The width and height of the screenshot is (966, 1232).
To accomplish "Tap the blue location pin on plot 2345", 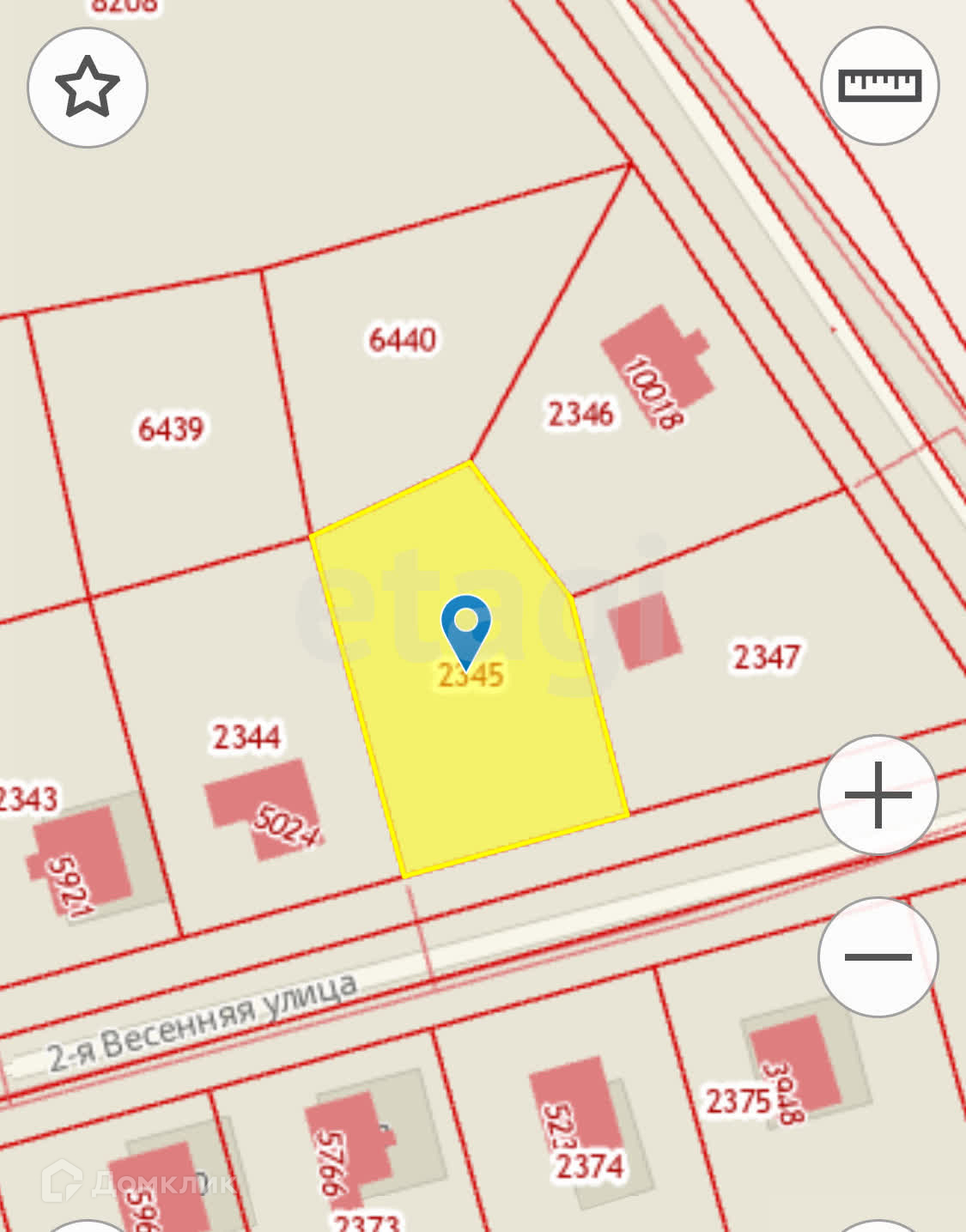I will 465,626.
